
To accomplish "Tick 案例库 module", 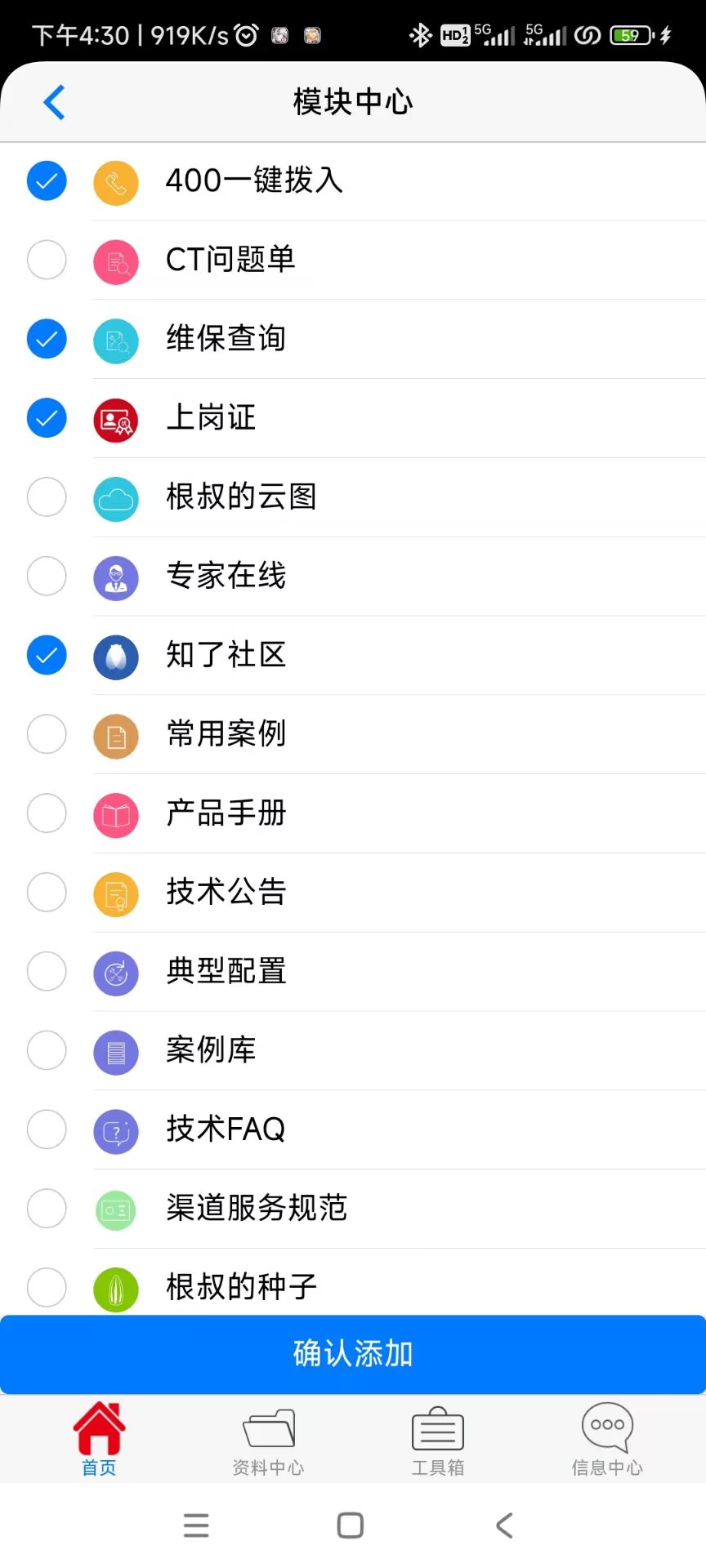I will [x=47, y=1050].
